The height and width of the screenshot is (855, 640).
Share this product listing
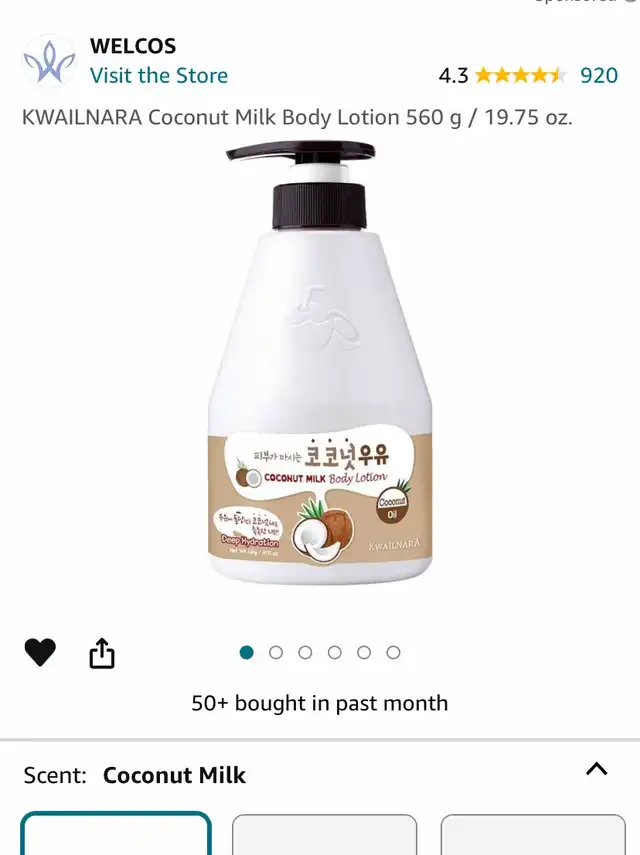[102, 654]
